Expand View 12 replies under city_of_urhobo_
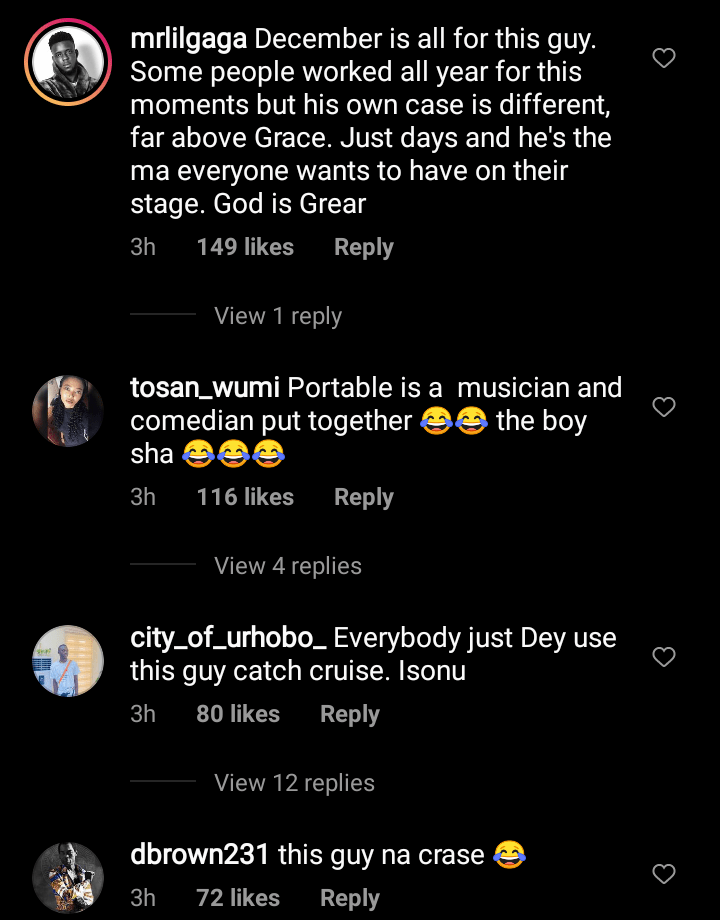The width and height of the screenshot is (720, 920). 294,783
